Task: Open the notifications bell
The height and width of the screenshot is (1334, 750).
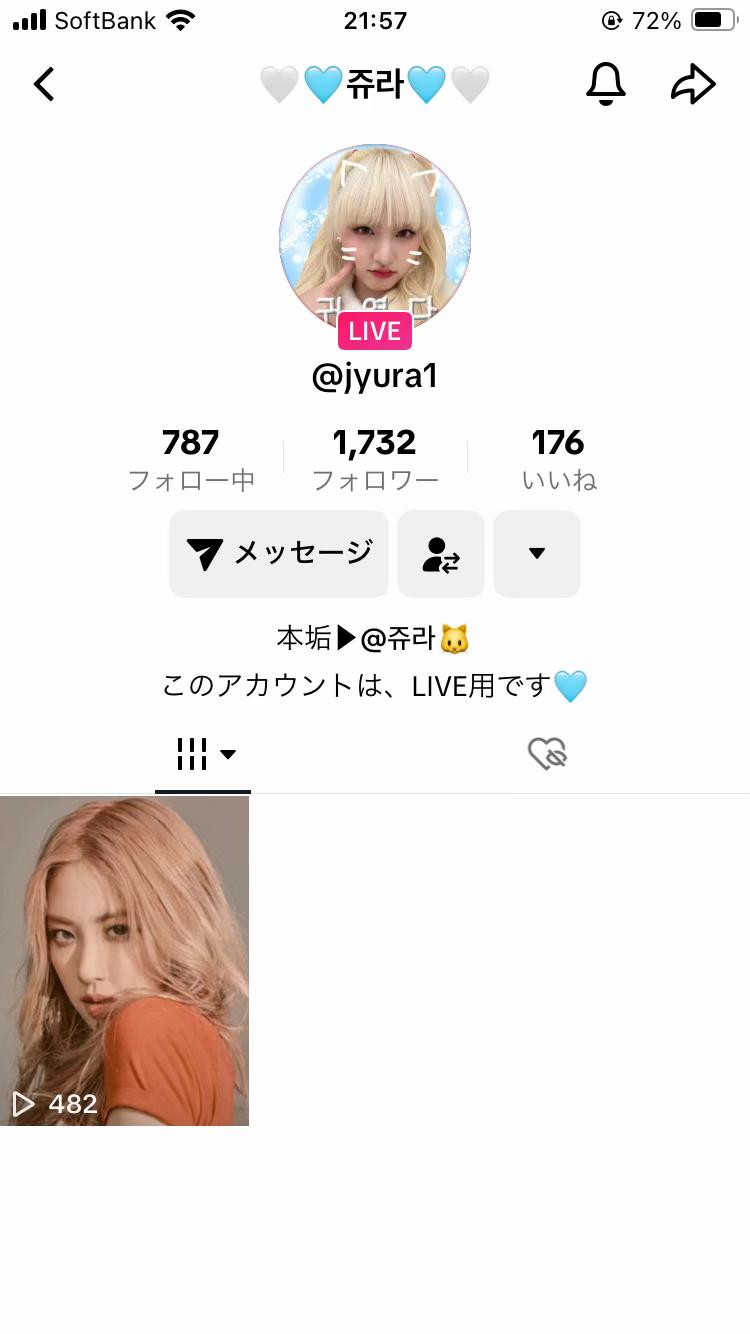Action: pos(605,85)
